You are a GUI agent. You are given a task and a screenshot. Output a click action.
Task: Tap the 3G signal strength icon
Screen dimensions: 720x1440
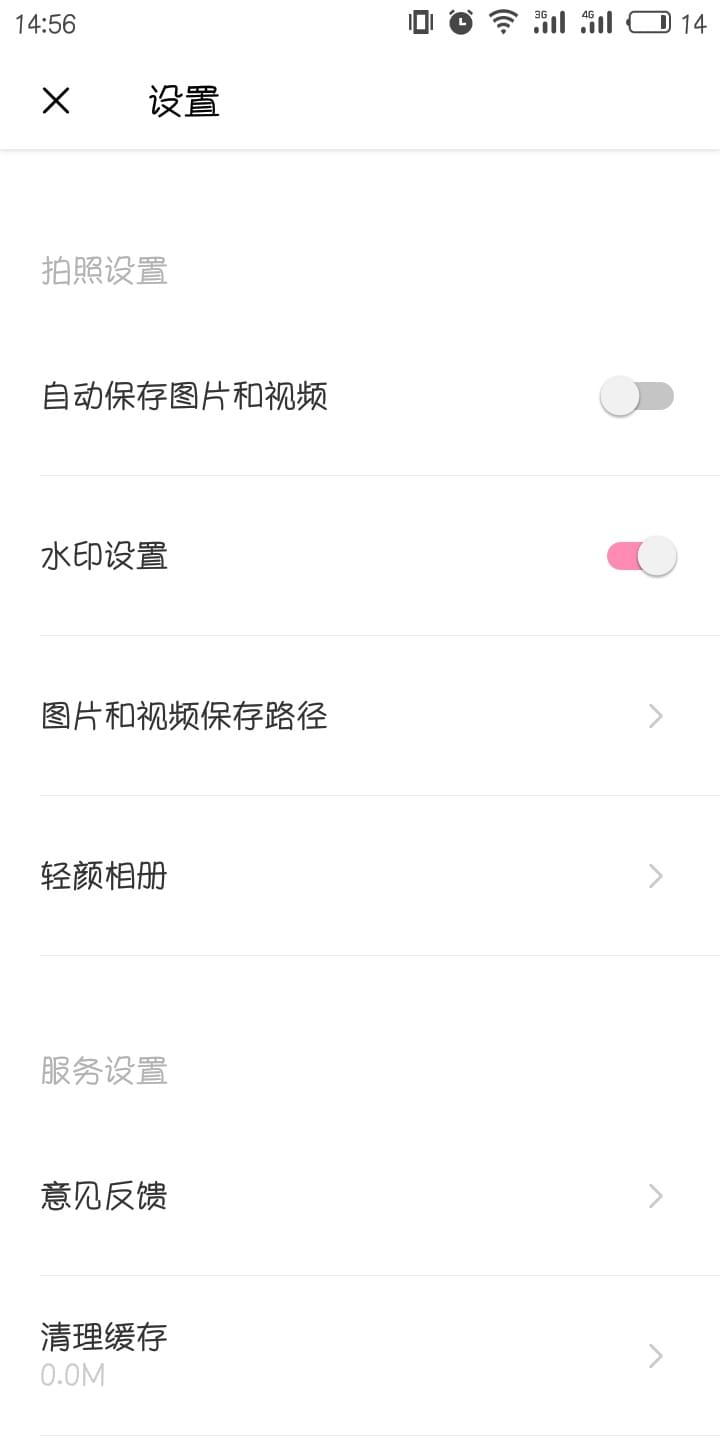(548, 22)
